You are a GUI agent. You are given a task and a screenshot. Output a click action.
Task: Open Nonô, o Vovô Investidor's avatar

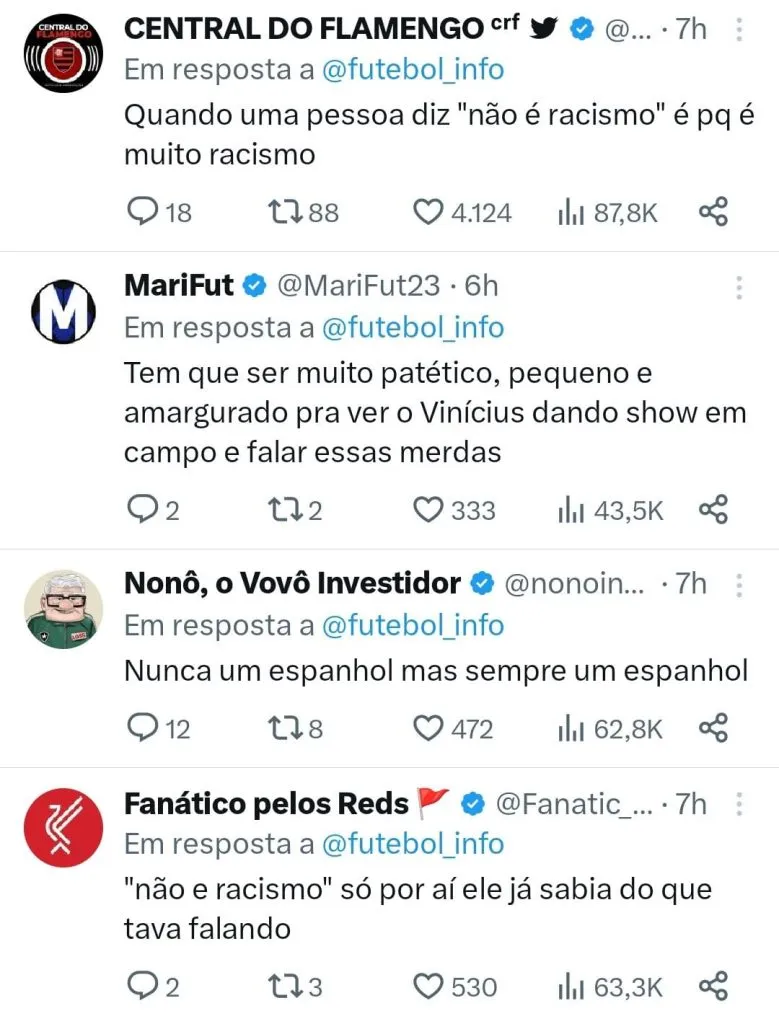click(60, 609)
